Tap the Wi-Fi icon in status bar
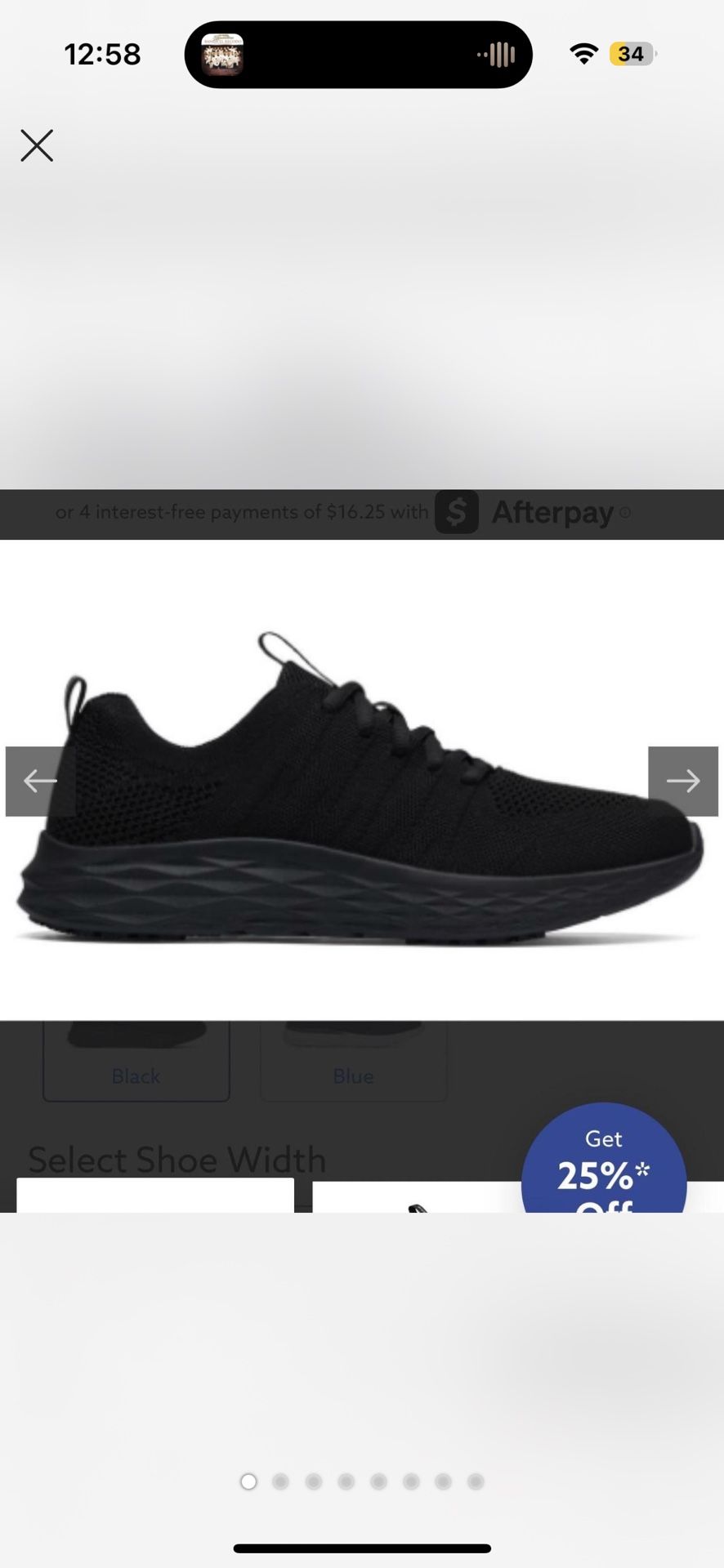This screenshot has width=724, height=1568. (583, 53)
